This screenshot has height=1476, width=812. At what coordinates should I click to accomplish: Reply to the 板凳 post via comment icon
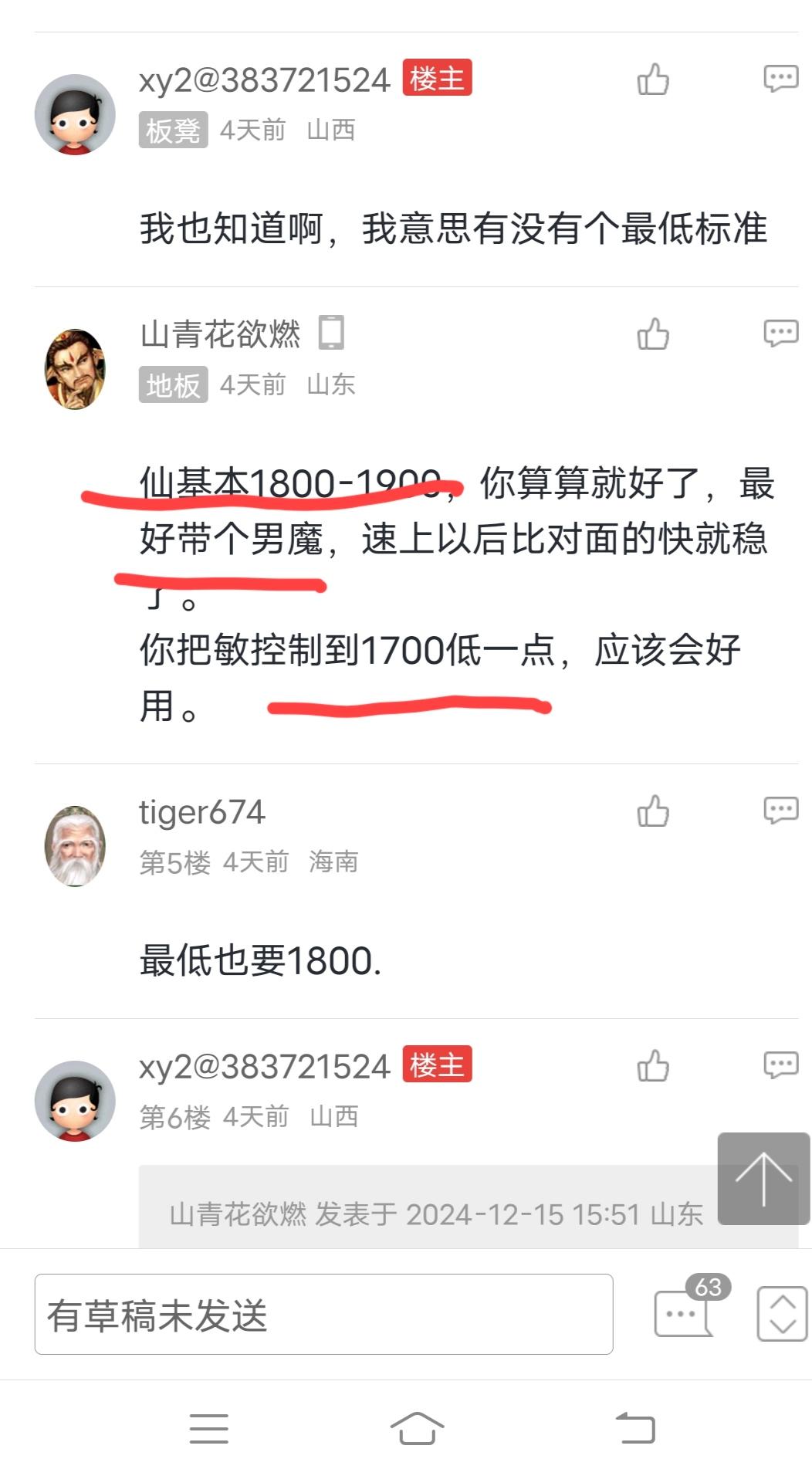780,78
